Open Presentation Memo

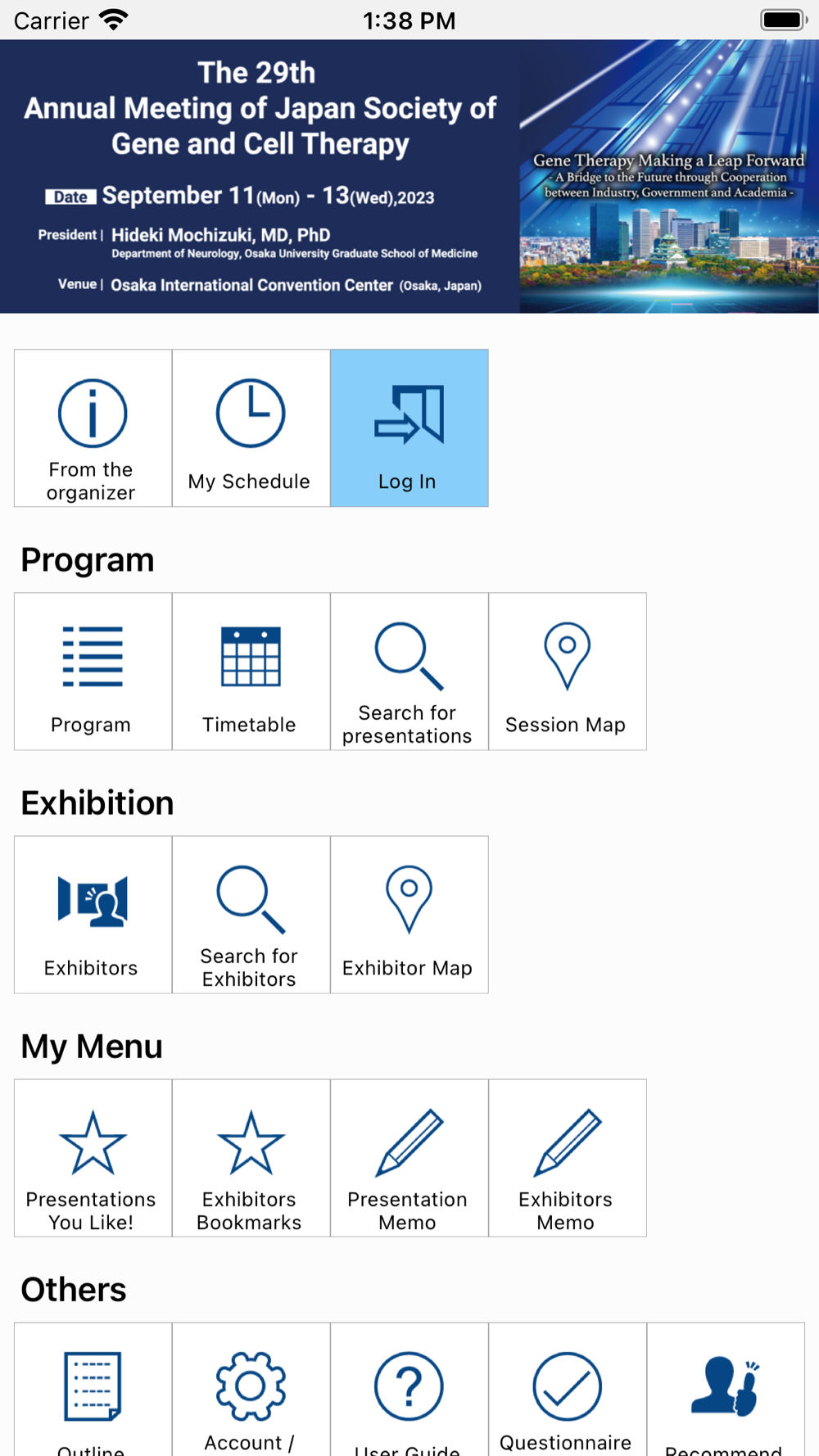[x=409, y=1158]
